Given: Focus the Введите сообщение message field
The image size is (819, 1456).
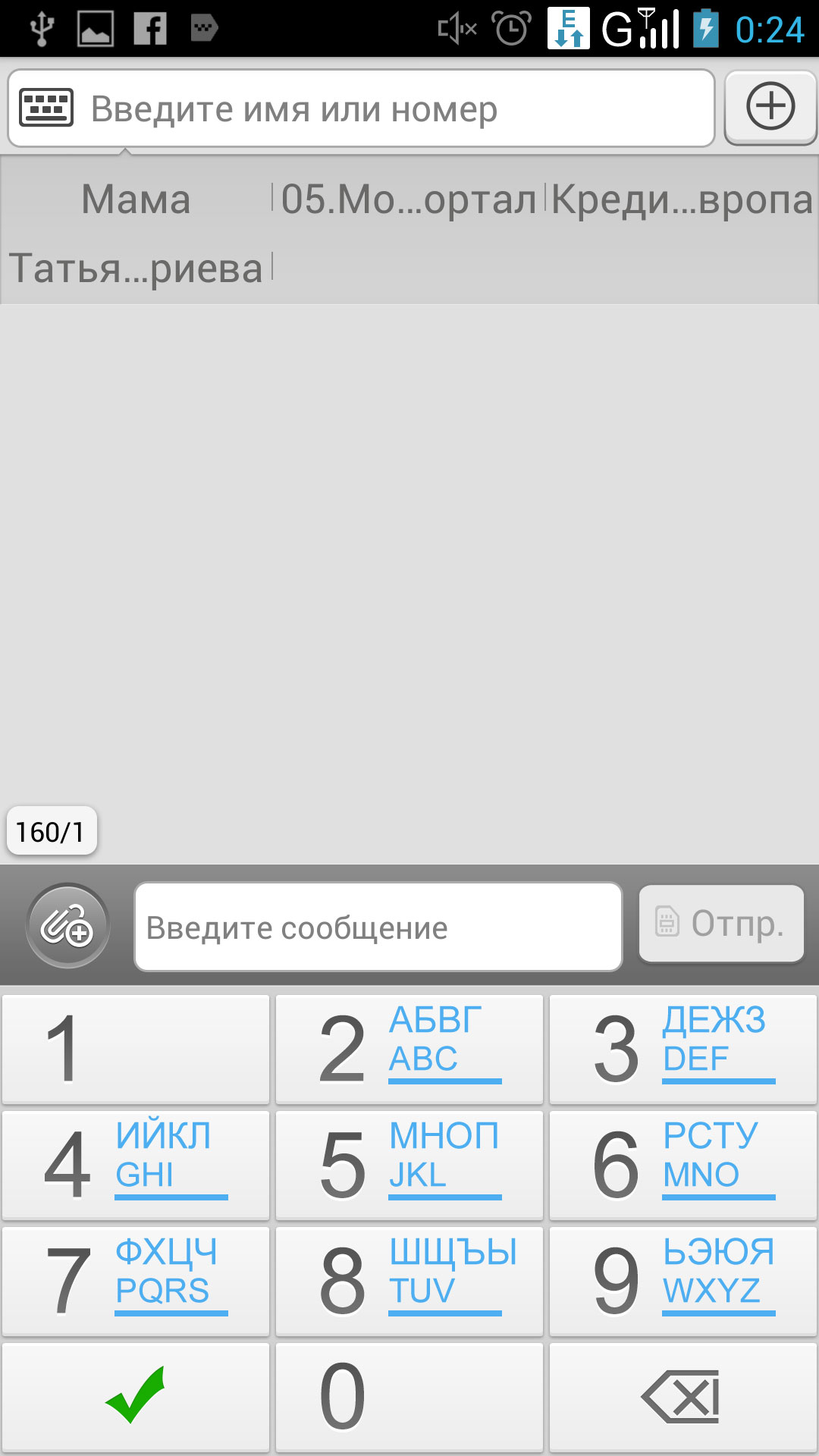Looking at the screenshot, I should point(378,927).
